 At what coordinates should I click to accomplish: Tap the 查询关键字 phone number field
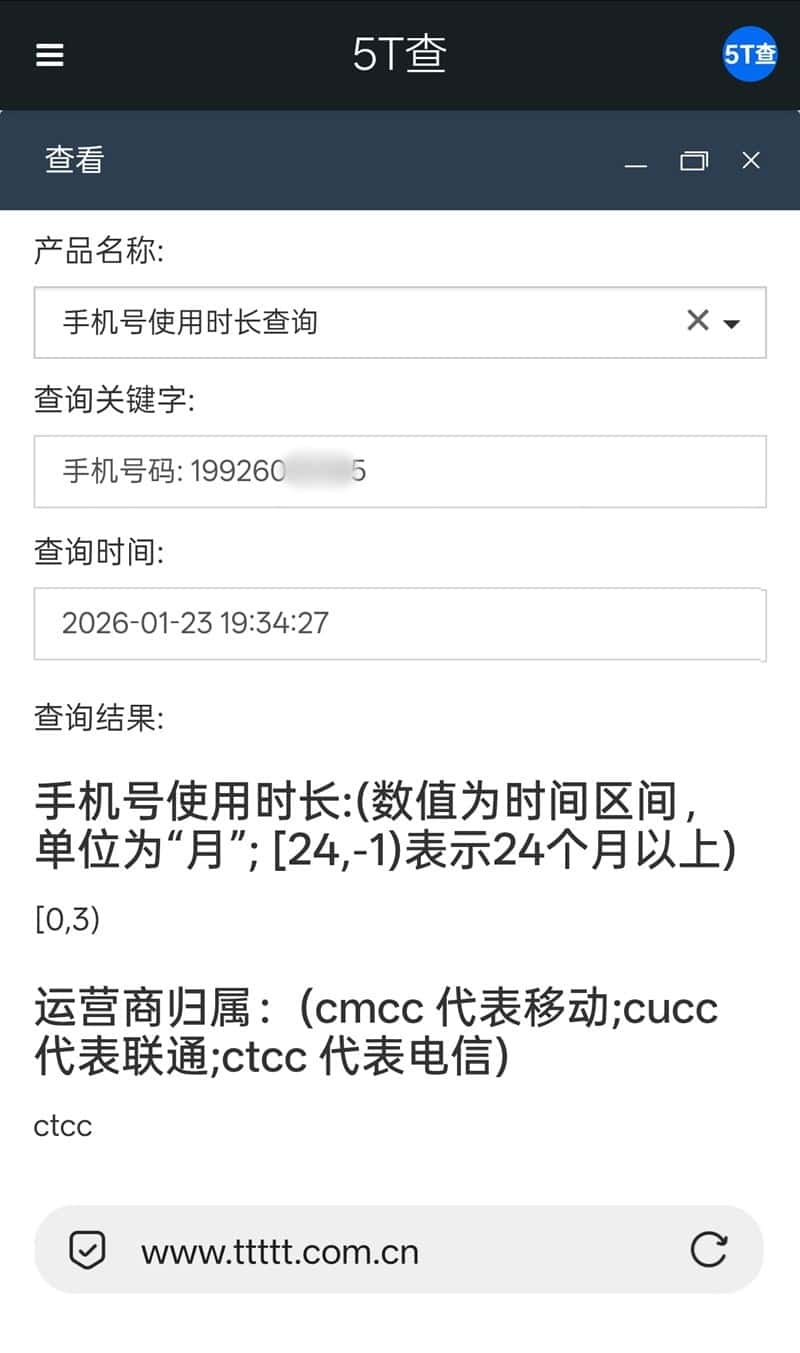(x=400, y=471)
